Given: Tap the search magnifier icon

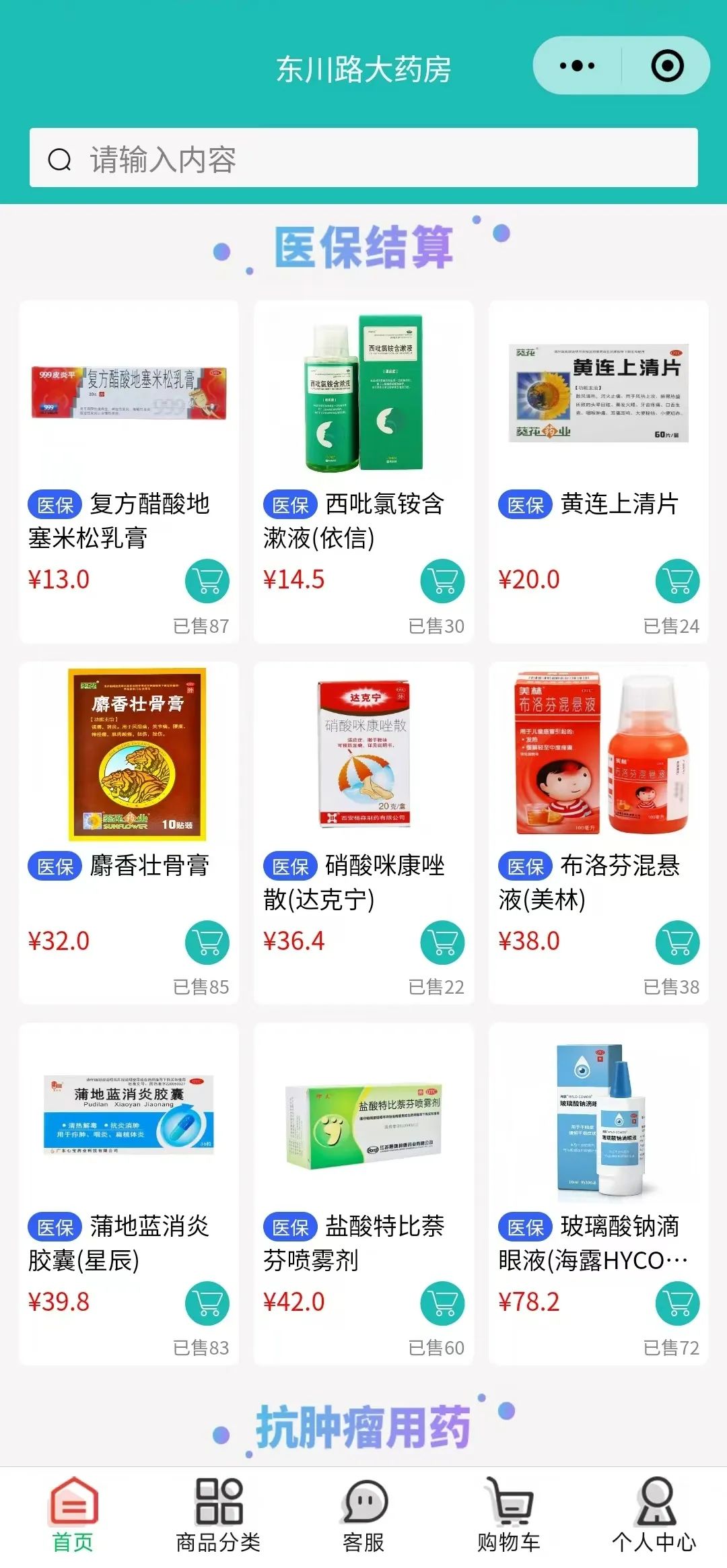Looking at the screenshot, I should pos(59,160).
